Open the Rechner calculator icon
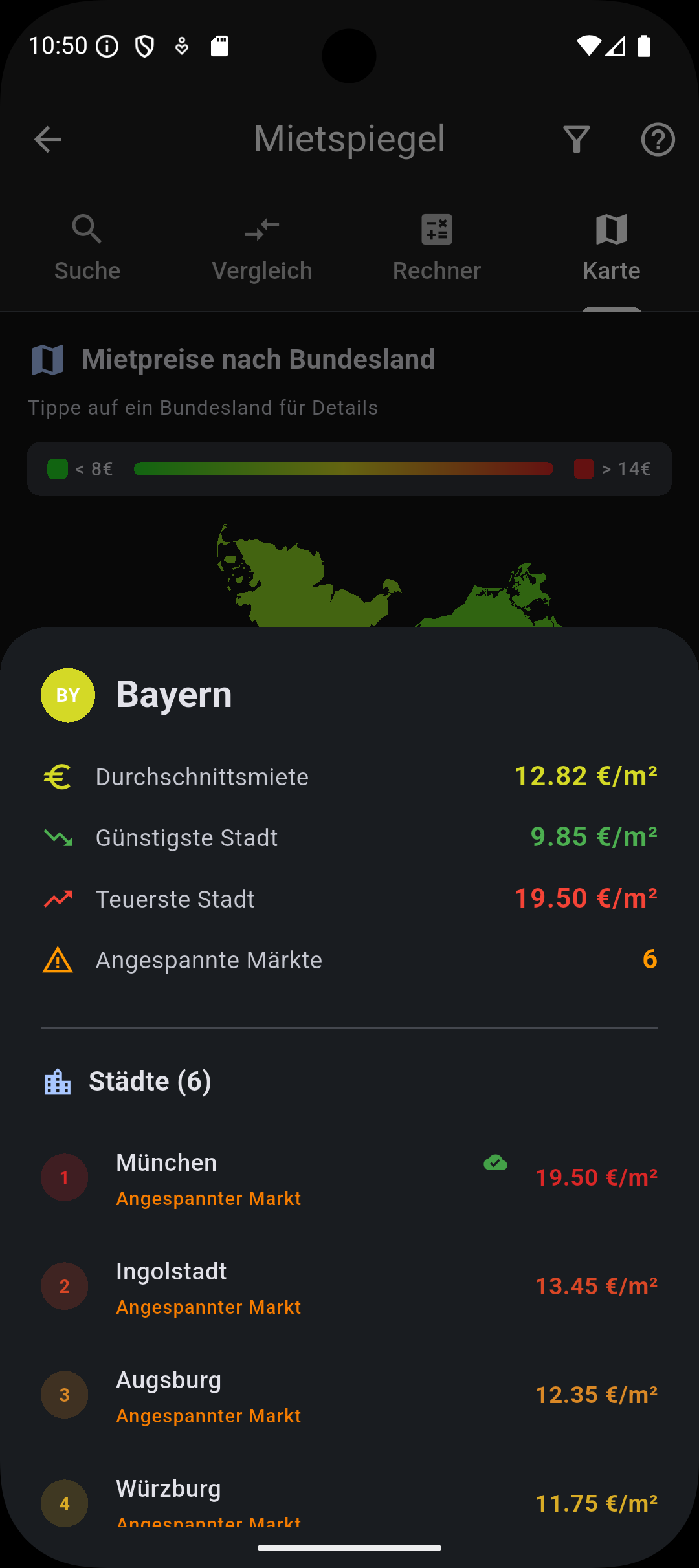Image resolution: width=699 pixels, height=1568 pixels. (437, 230)
